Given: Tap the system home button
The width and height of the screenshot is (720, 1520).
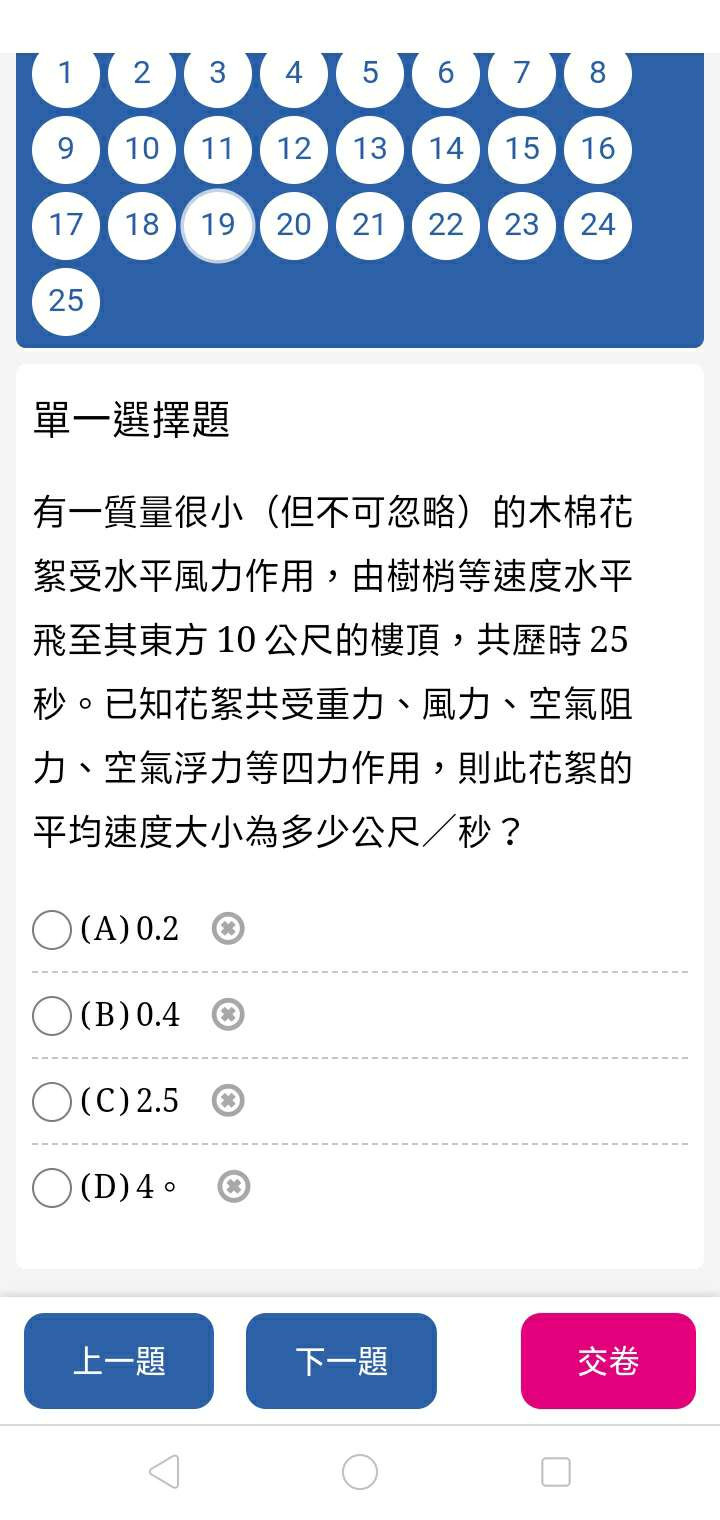Looking at the screenshot, I should point(360,1472).
